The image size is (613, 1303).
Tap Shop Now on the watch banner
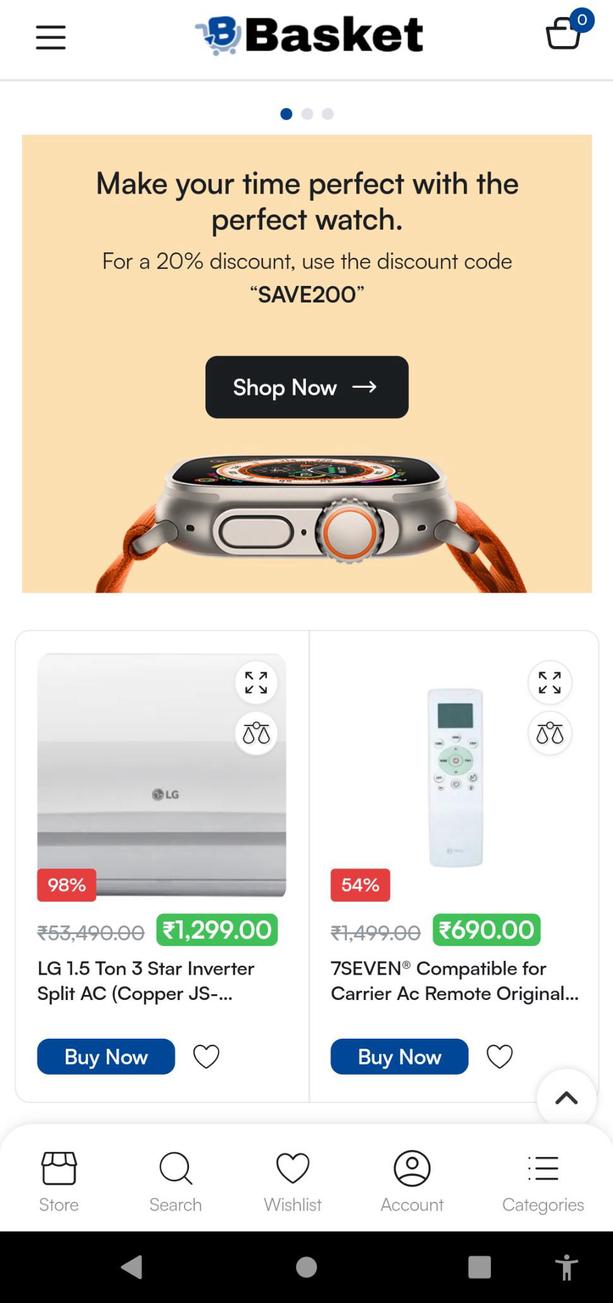[x=306, y=387]
